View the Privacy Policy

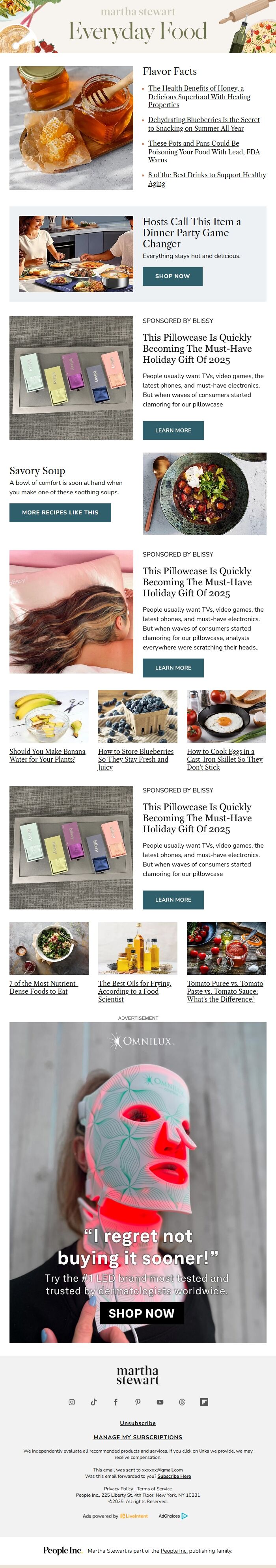tap(118, 1488)
